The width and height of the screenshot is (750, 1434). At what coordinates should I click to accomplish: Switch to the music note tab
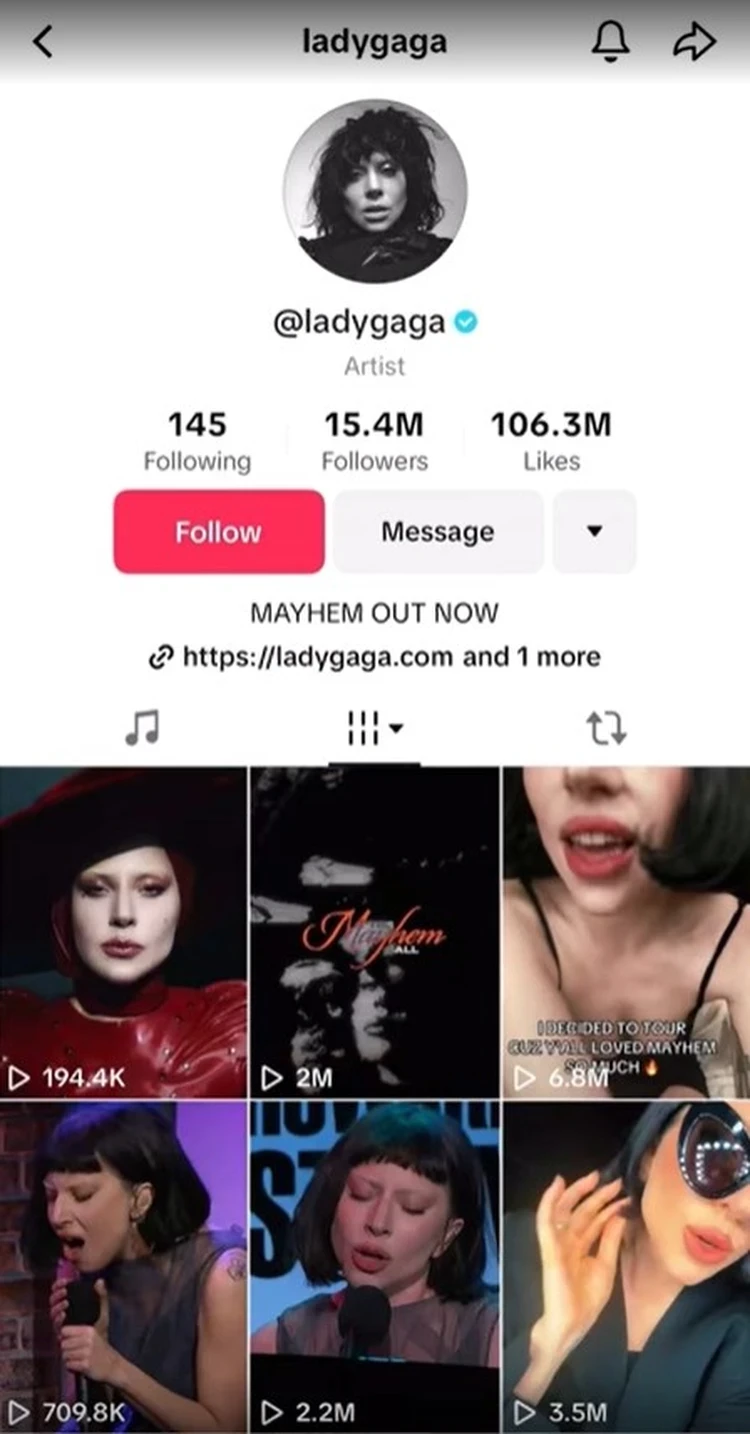click(x=142, y=729)
